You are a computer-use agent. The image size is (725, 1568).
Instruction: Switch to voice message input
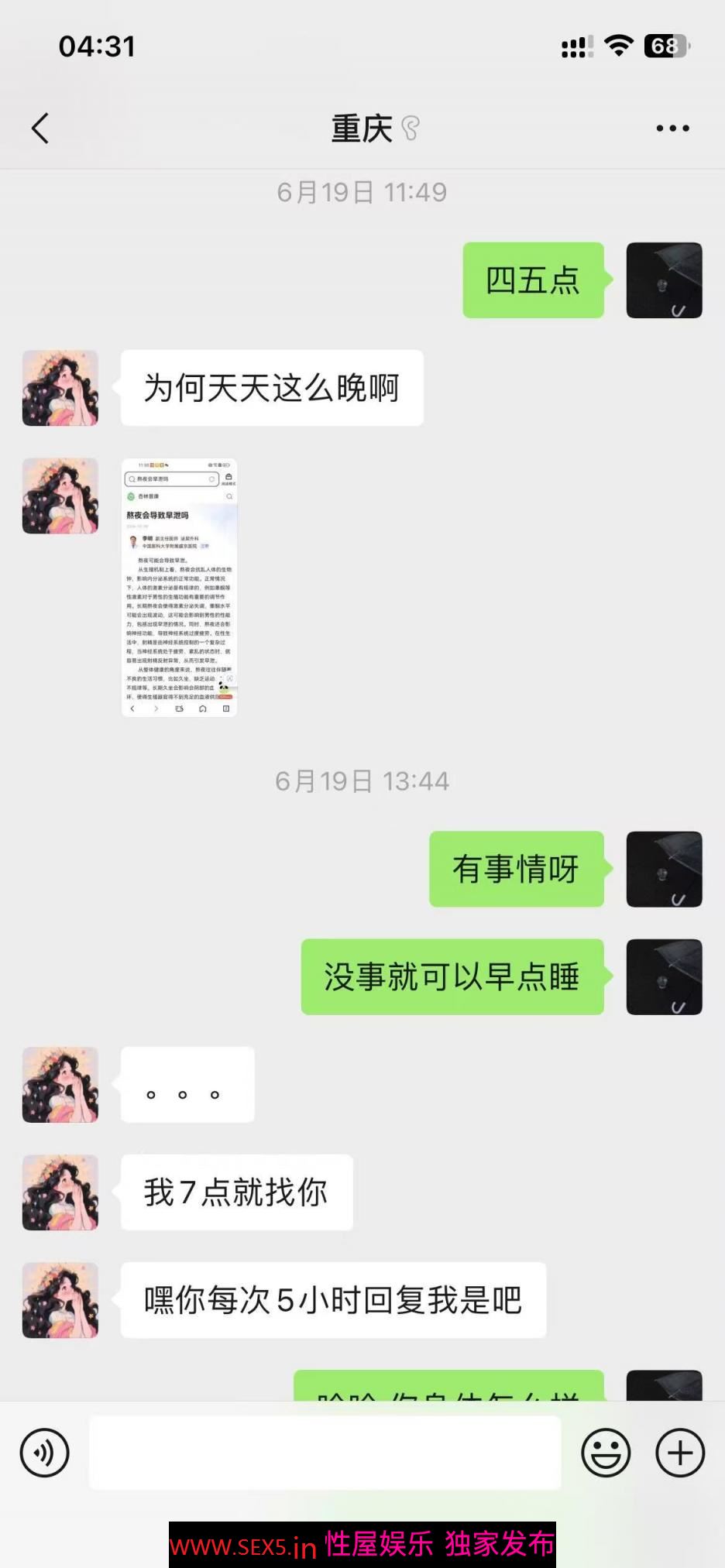point(44,1453)
